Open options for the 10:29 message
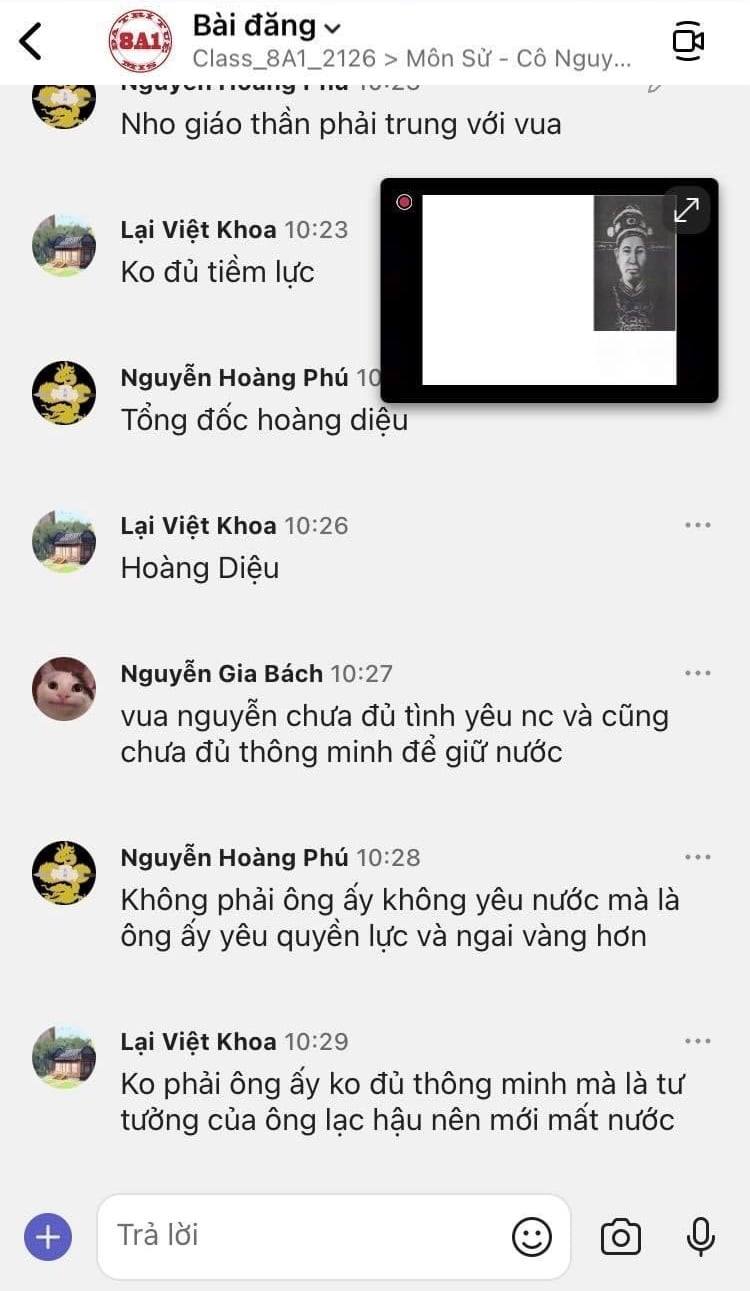Viewport: 750px width, 1291px height. [x=696, y=1041]
